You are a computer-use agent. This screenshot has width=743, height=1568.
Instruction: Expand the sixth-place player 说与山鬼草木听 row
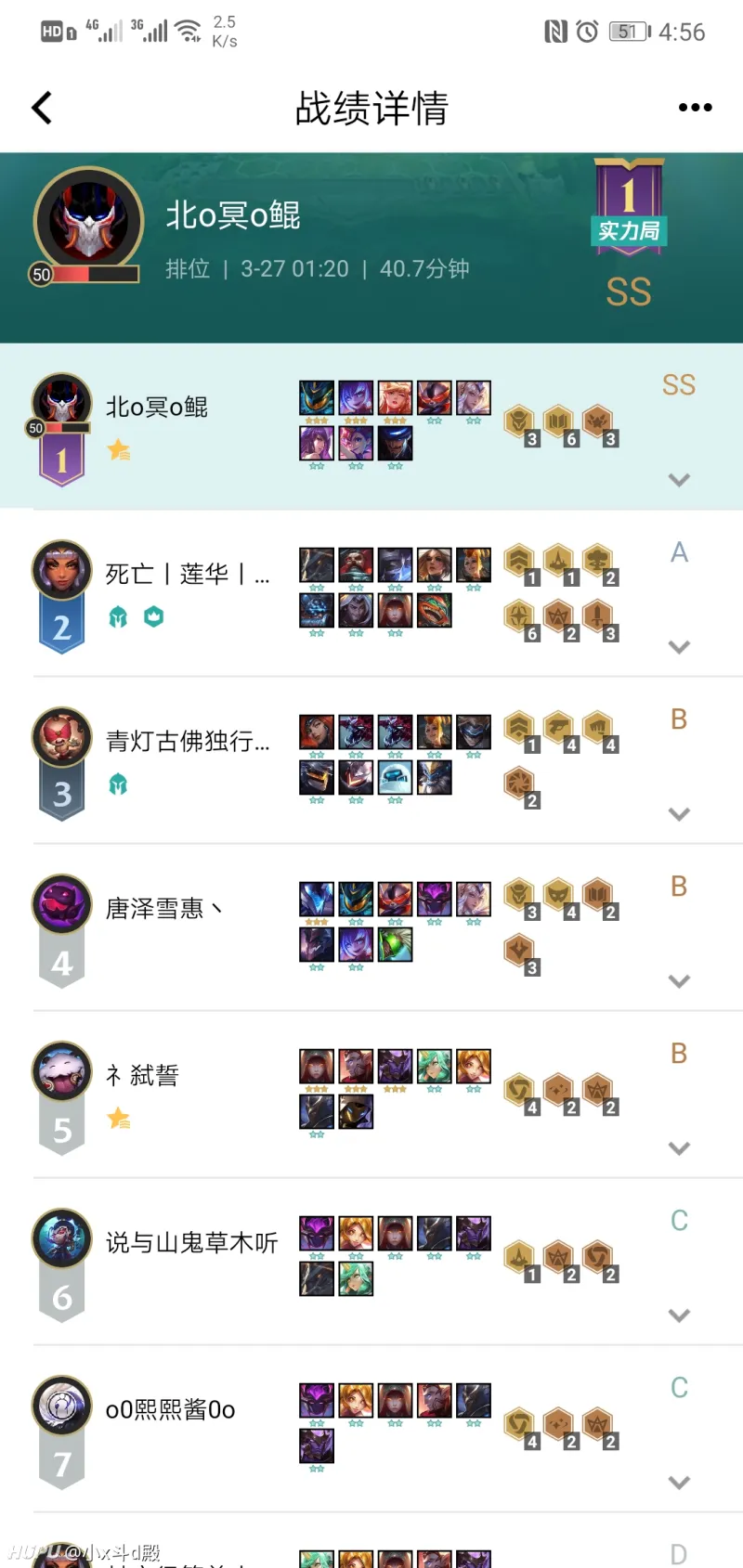coord(679,1315)
